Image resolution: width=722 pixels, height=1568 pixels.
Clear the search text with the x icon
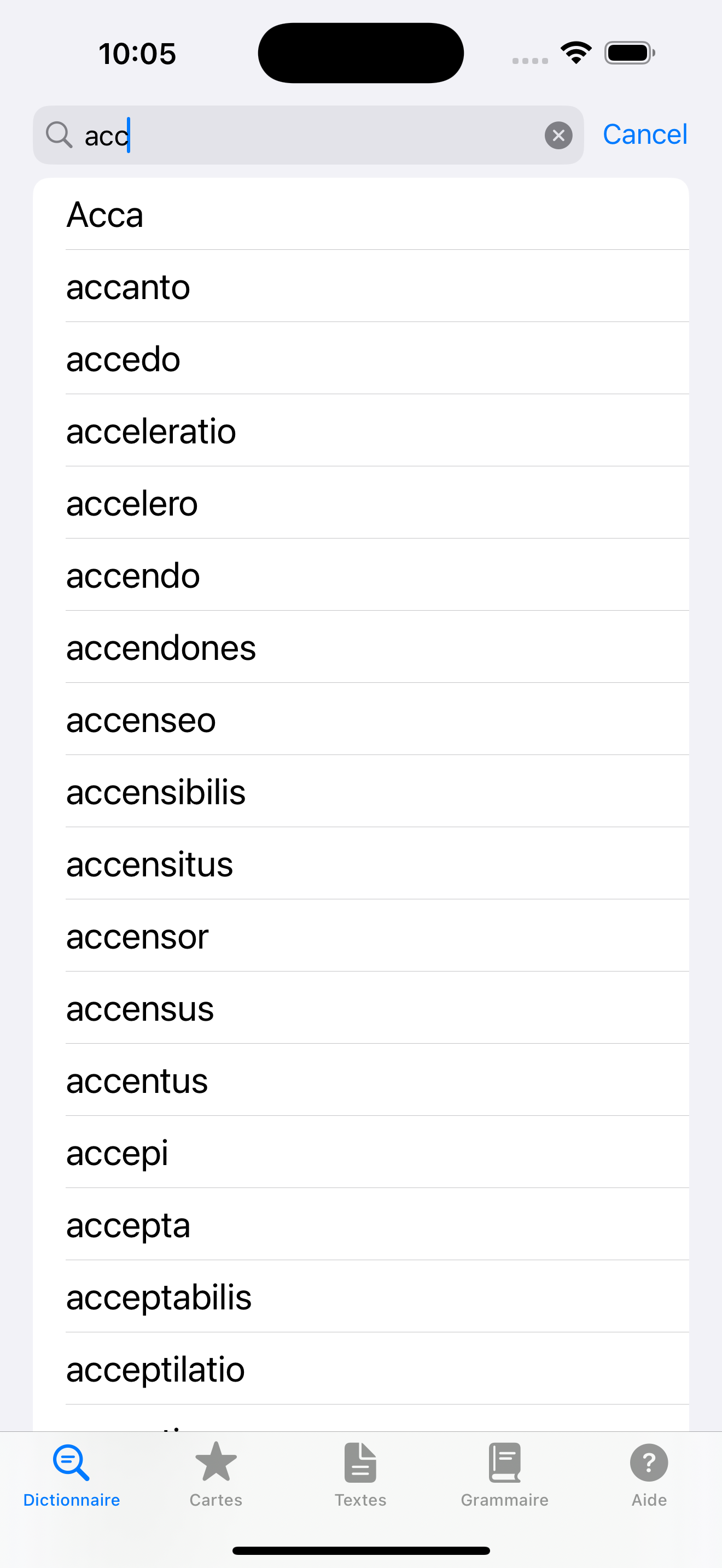tap(558, 134)
